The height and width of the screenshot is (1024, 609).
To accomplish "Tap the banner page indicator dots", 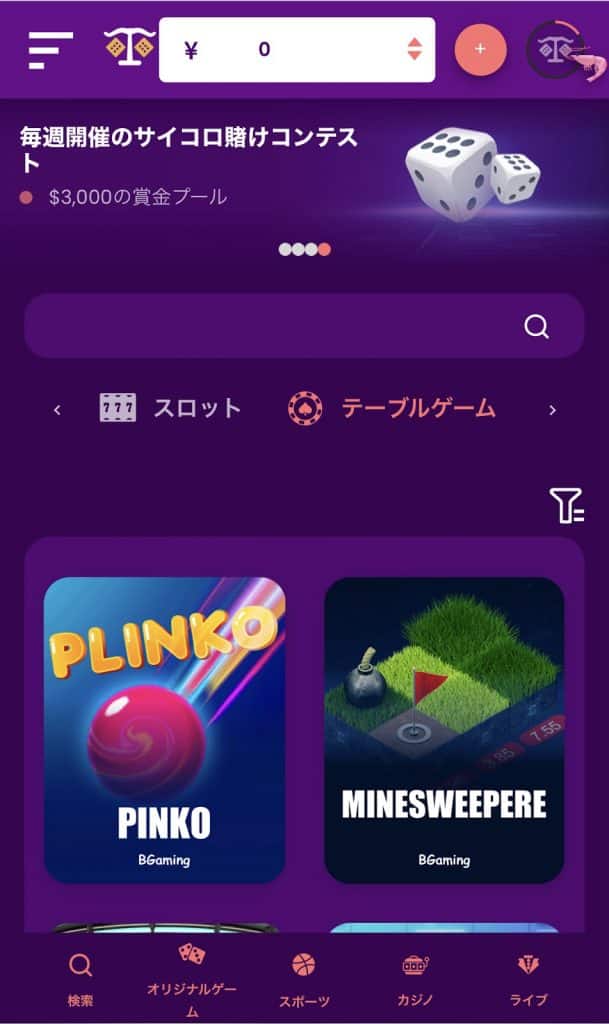I will [x=305, y=249].
